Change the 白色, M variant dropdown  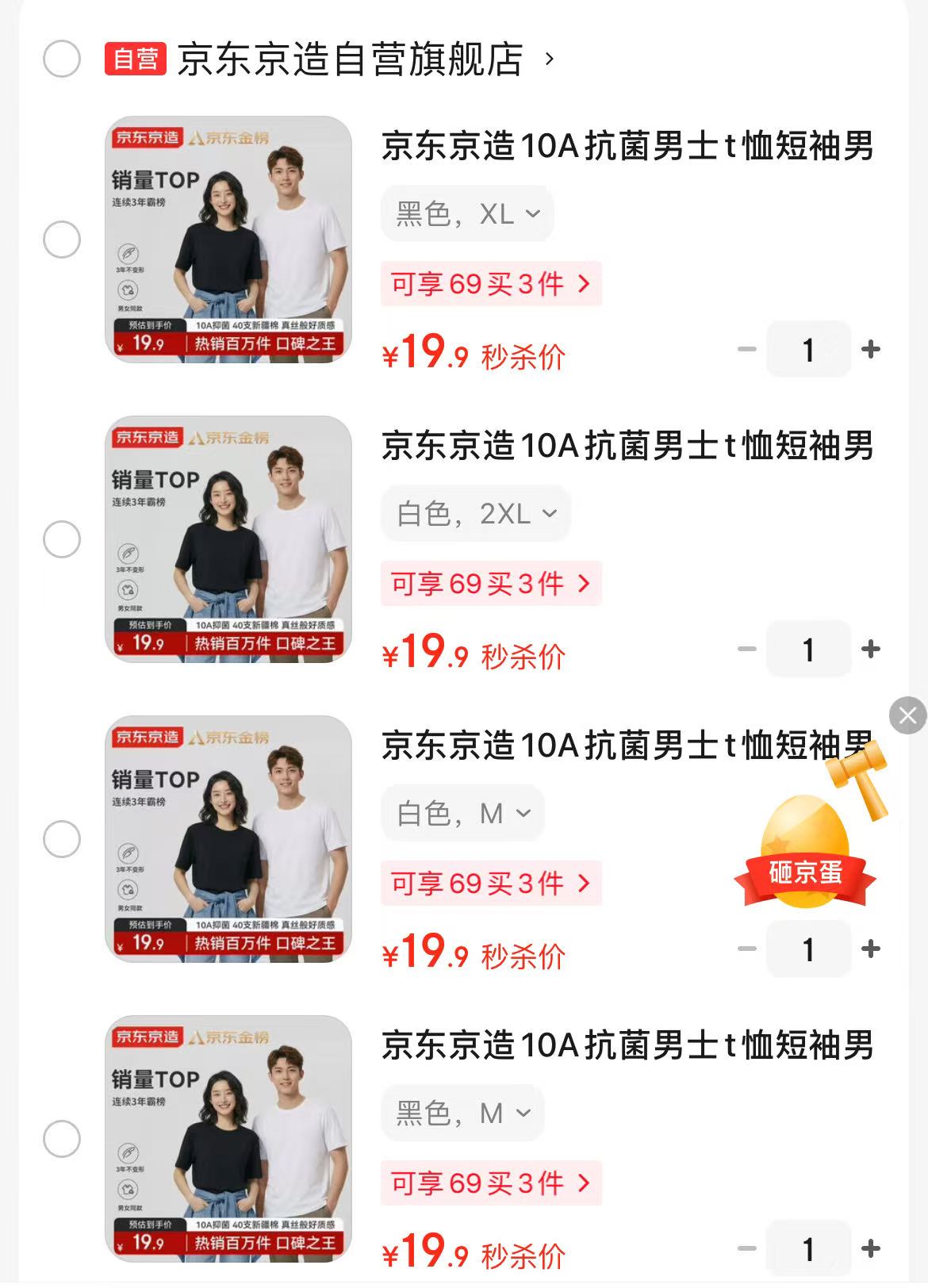tap(462, 813)
